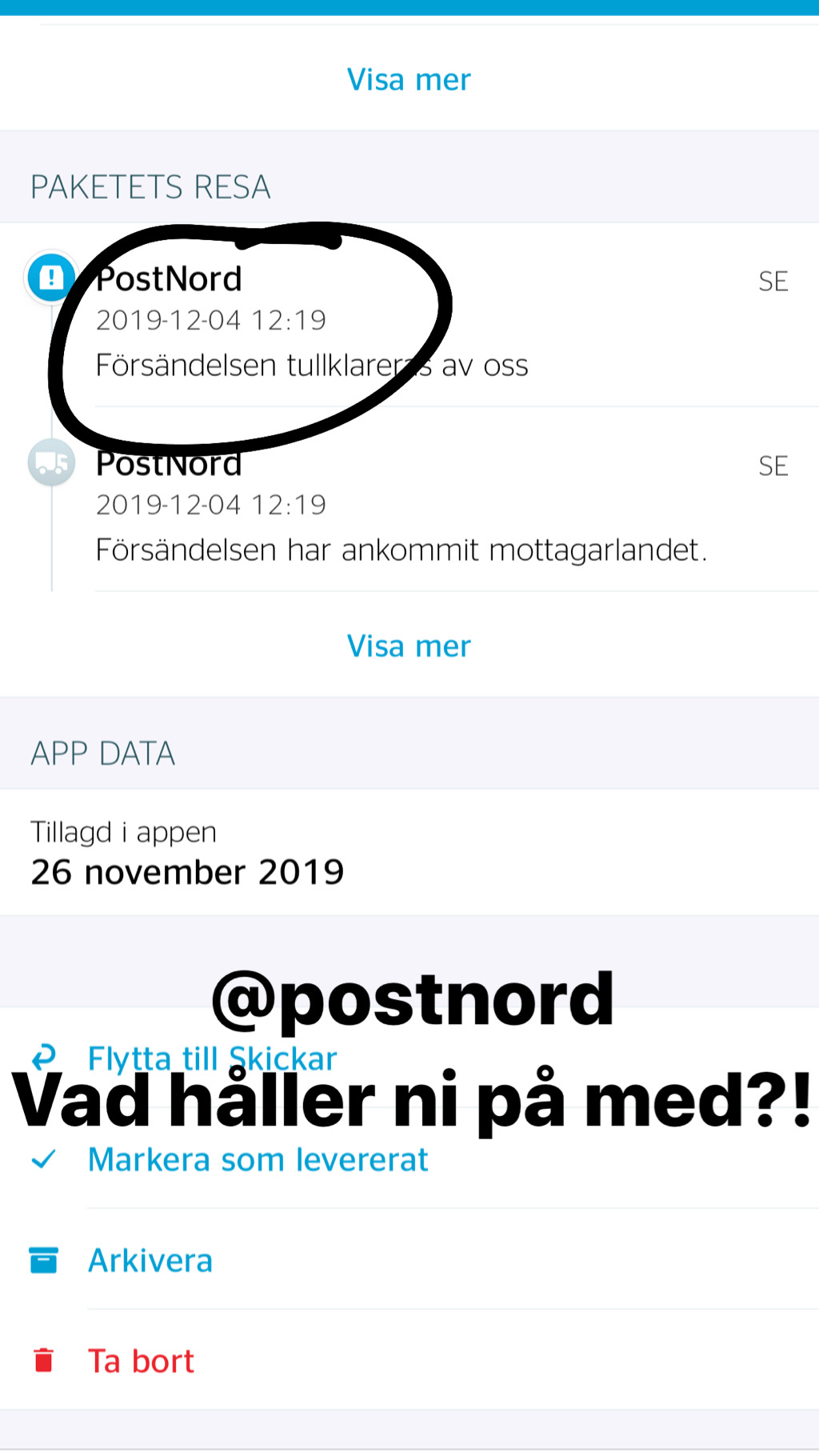Choose Markera som levererat
This screenshot has width=819, height=1456.
(258, 1159)
